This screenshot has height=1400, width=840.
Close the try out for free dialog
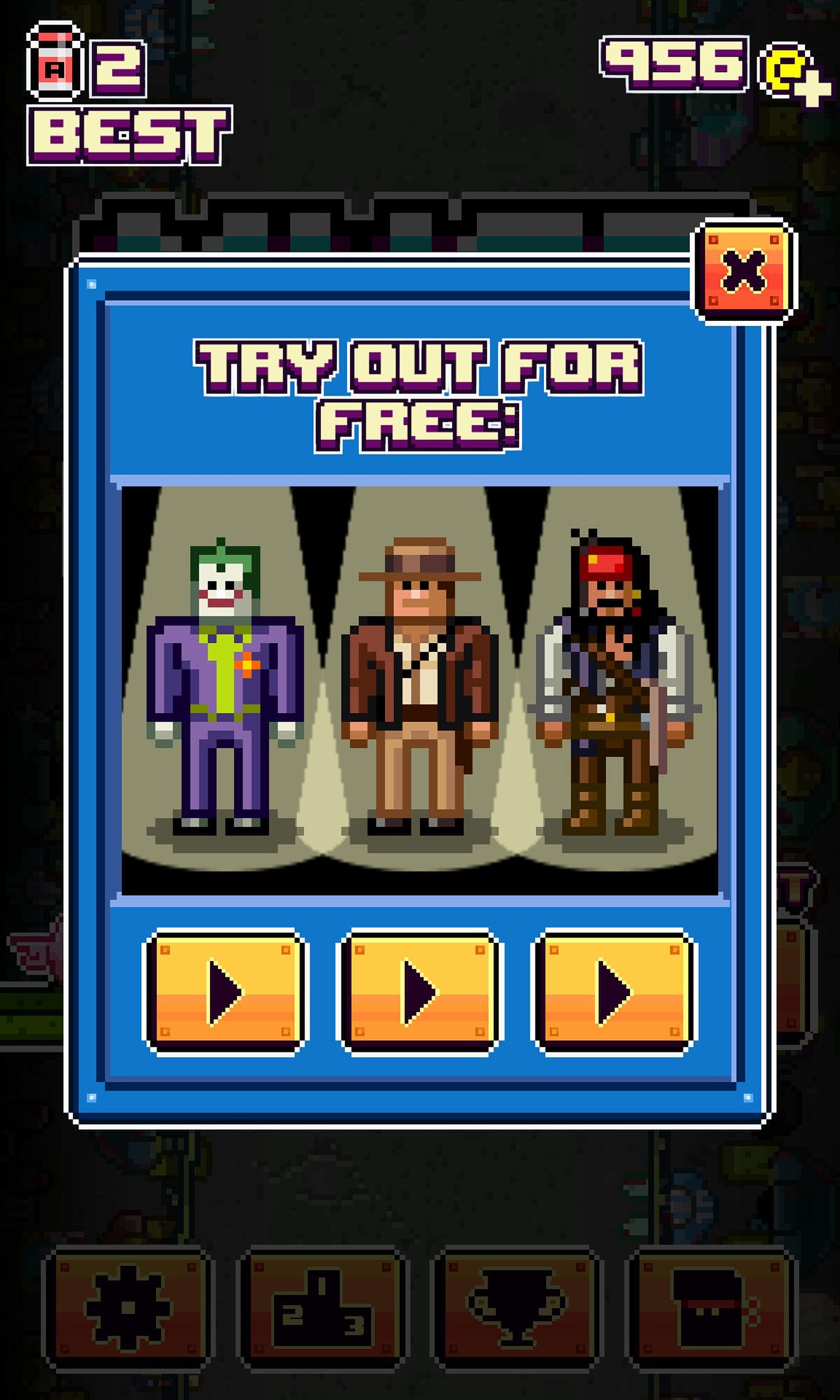pyautogui.click(x=744, y=271)
